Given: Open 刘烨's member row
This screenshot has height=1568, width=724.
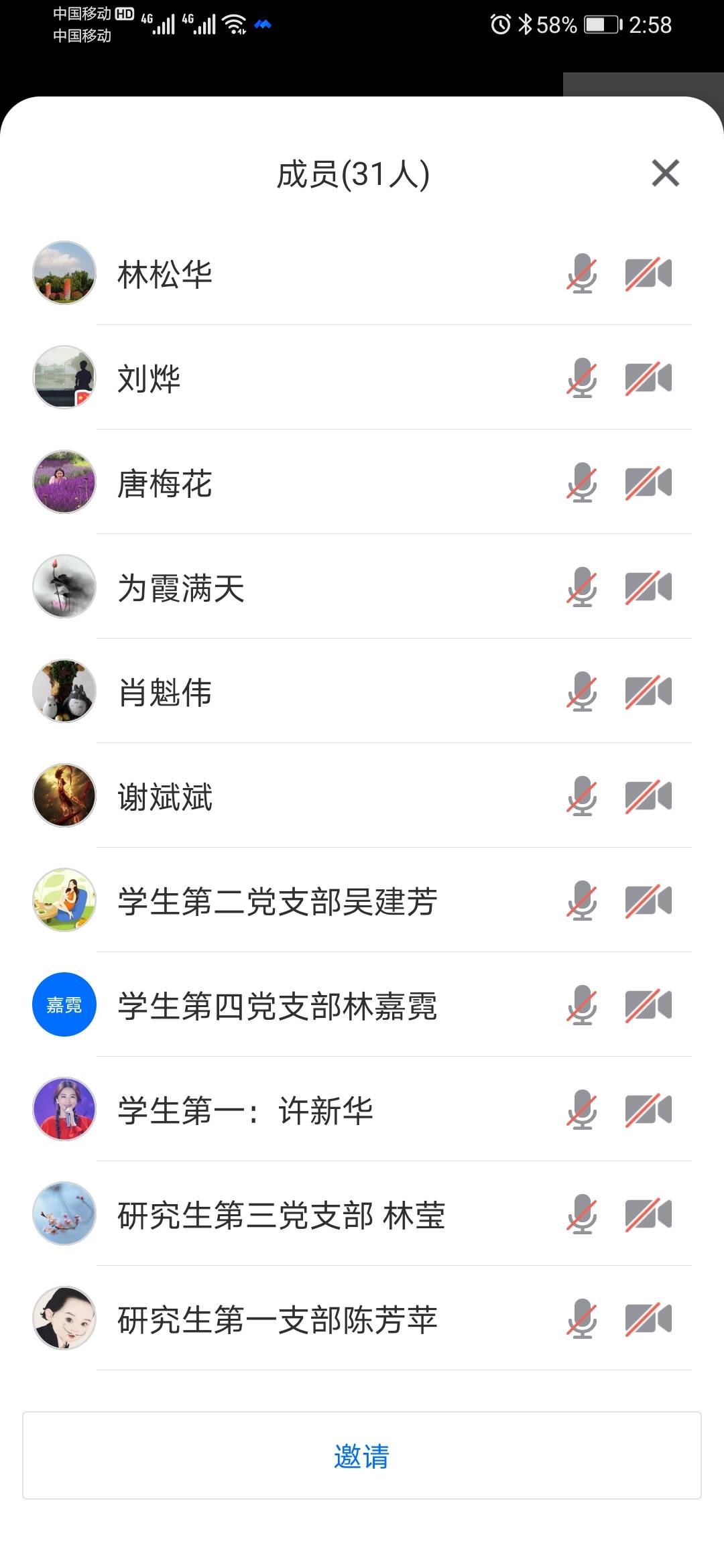Looking at the screenshot, I should (x=149, y=379).
